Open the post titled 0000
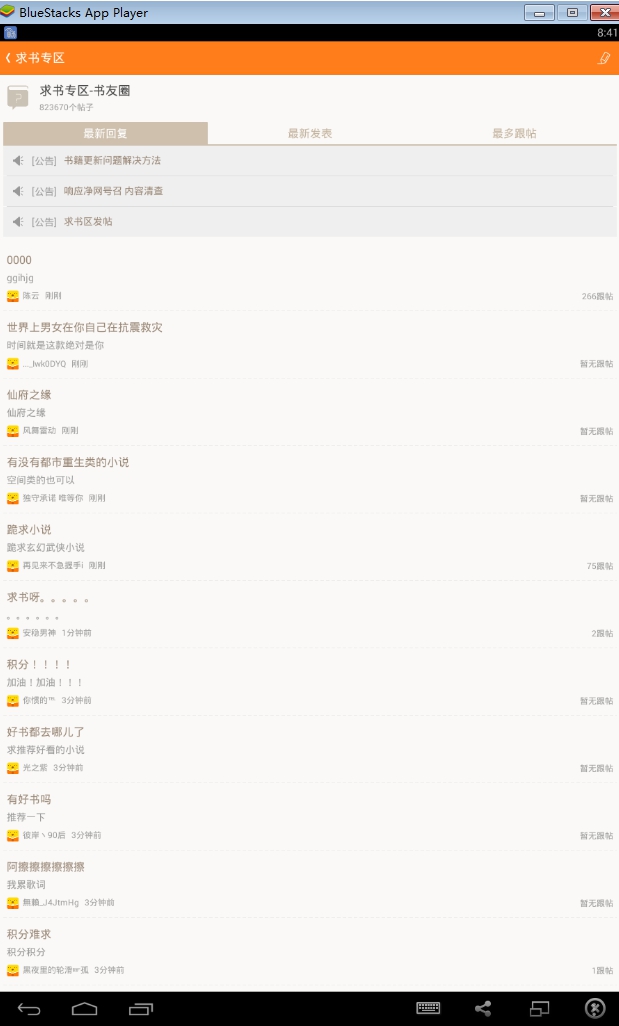The height and width of the screenshot is (1026, 619). pos(19,260)
